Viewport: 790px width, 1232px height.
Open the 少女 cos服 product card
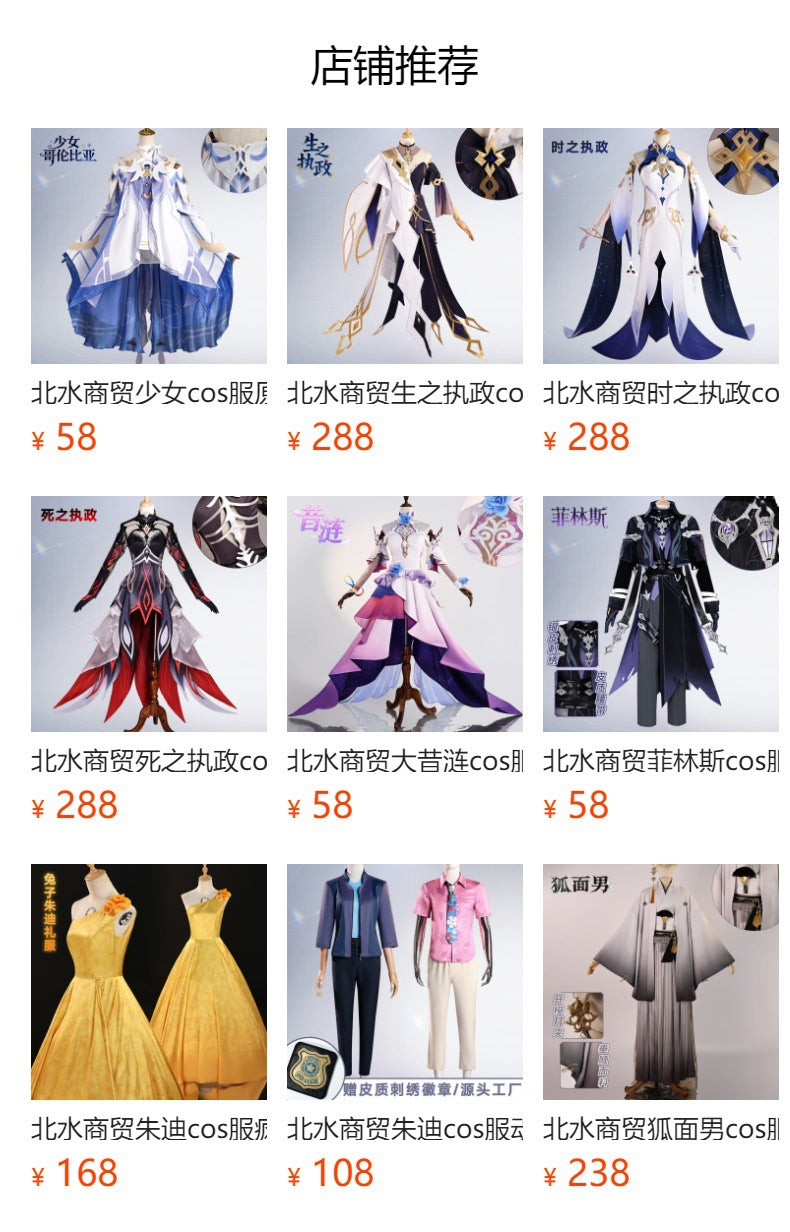(149, 246)
